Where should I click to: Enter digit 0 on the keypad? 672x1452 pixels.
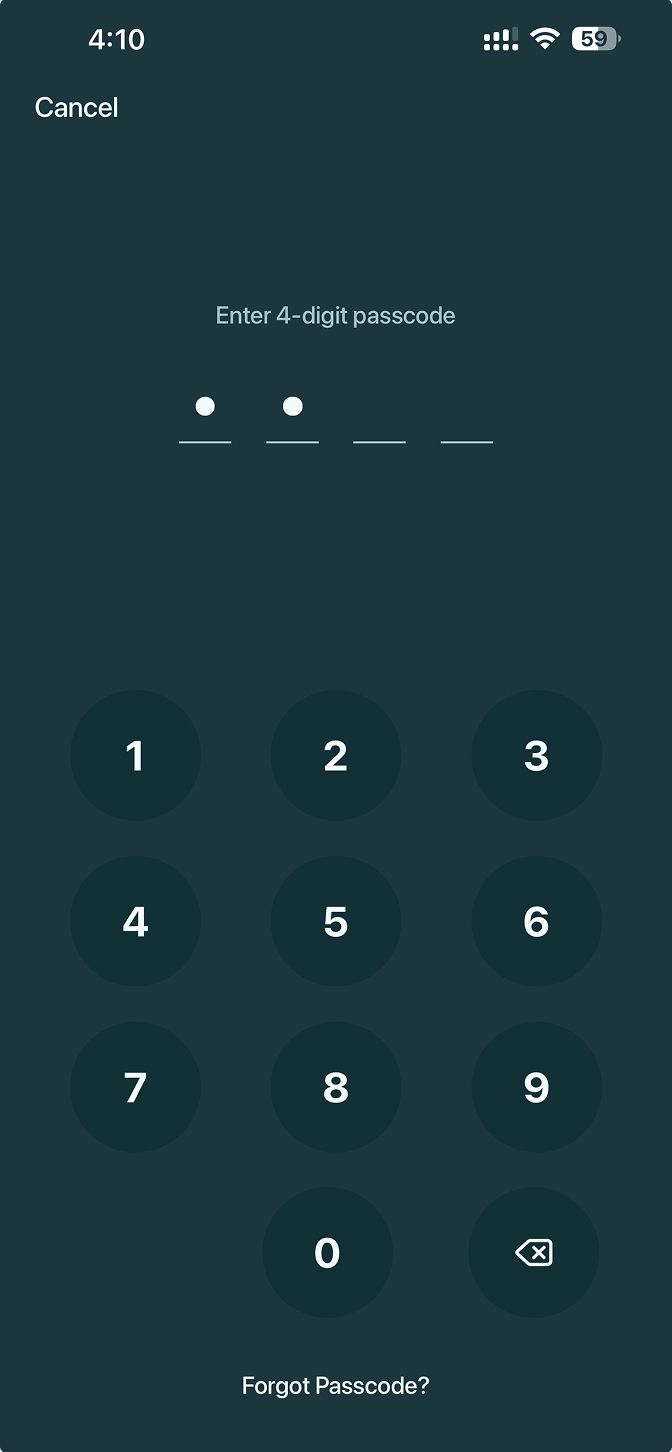[x=327, y=1252]
